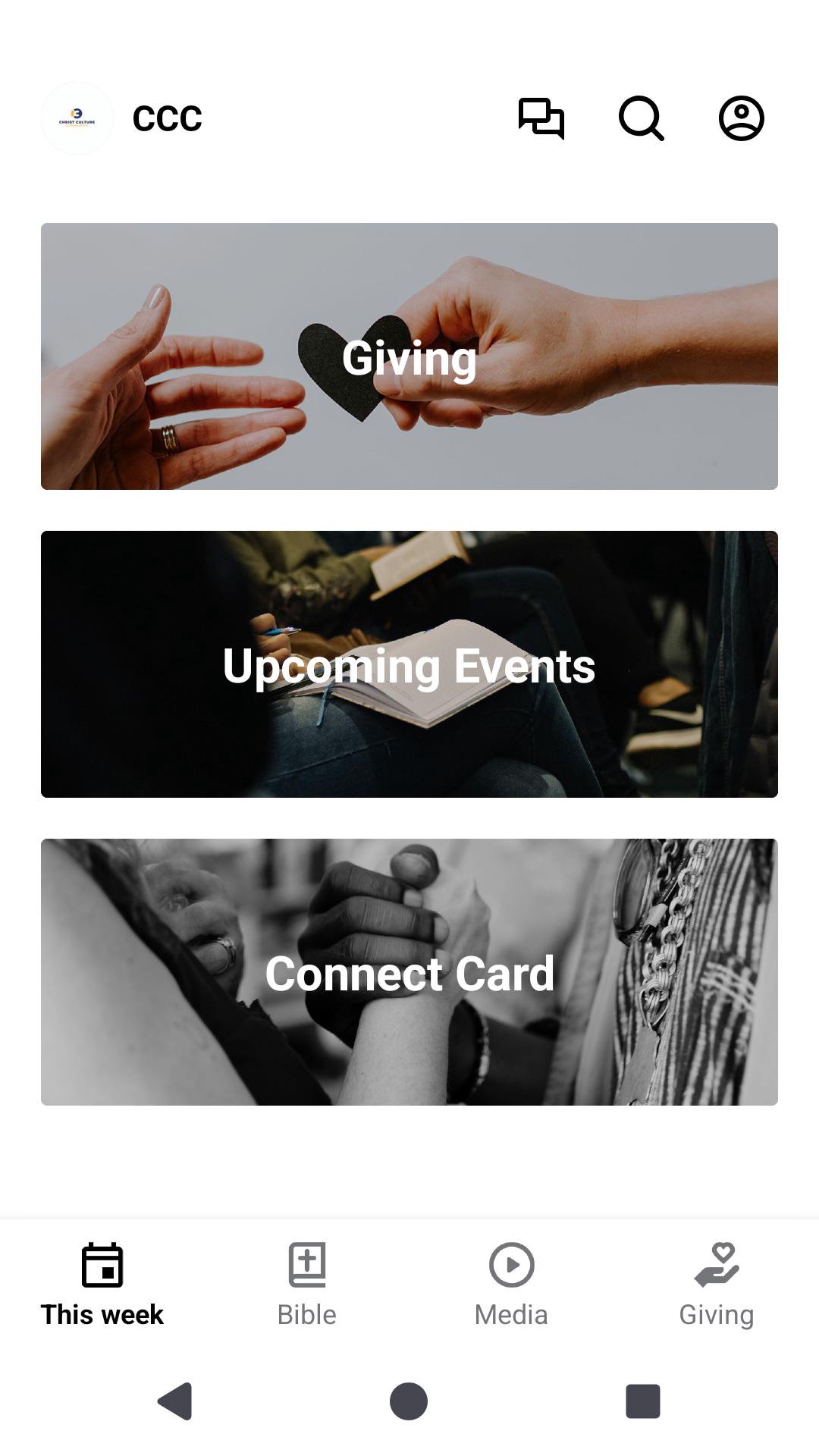Open the Giving card
The image size is (819, 1456).
(x=409, y=356)
